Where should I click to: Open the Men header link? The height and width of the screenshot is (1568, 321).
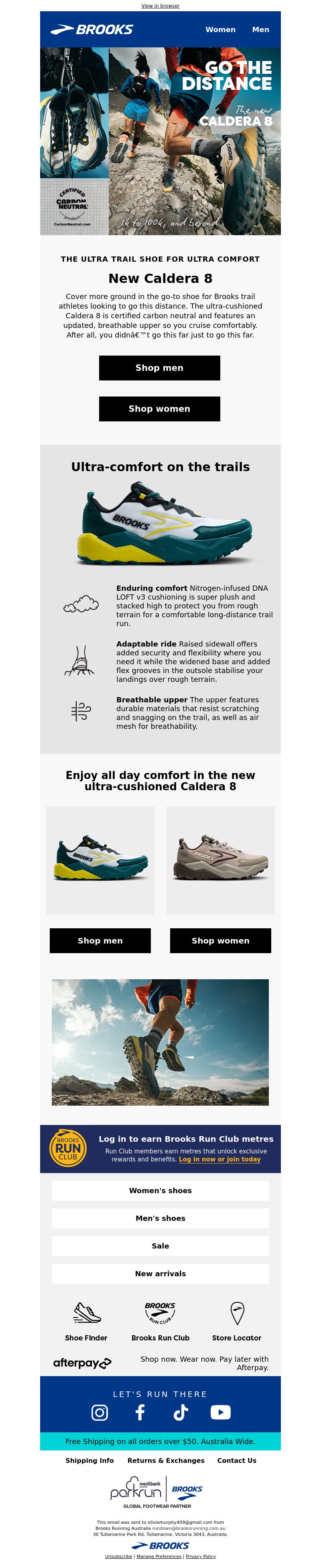click(x=260, y=29)
